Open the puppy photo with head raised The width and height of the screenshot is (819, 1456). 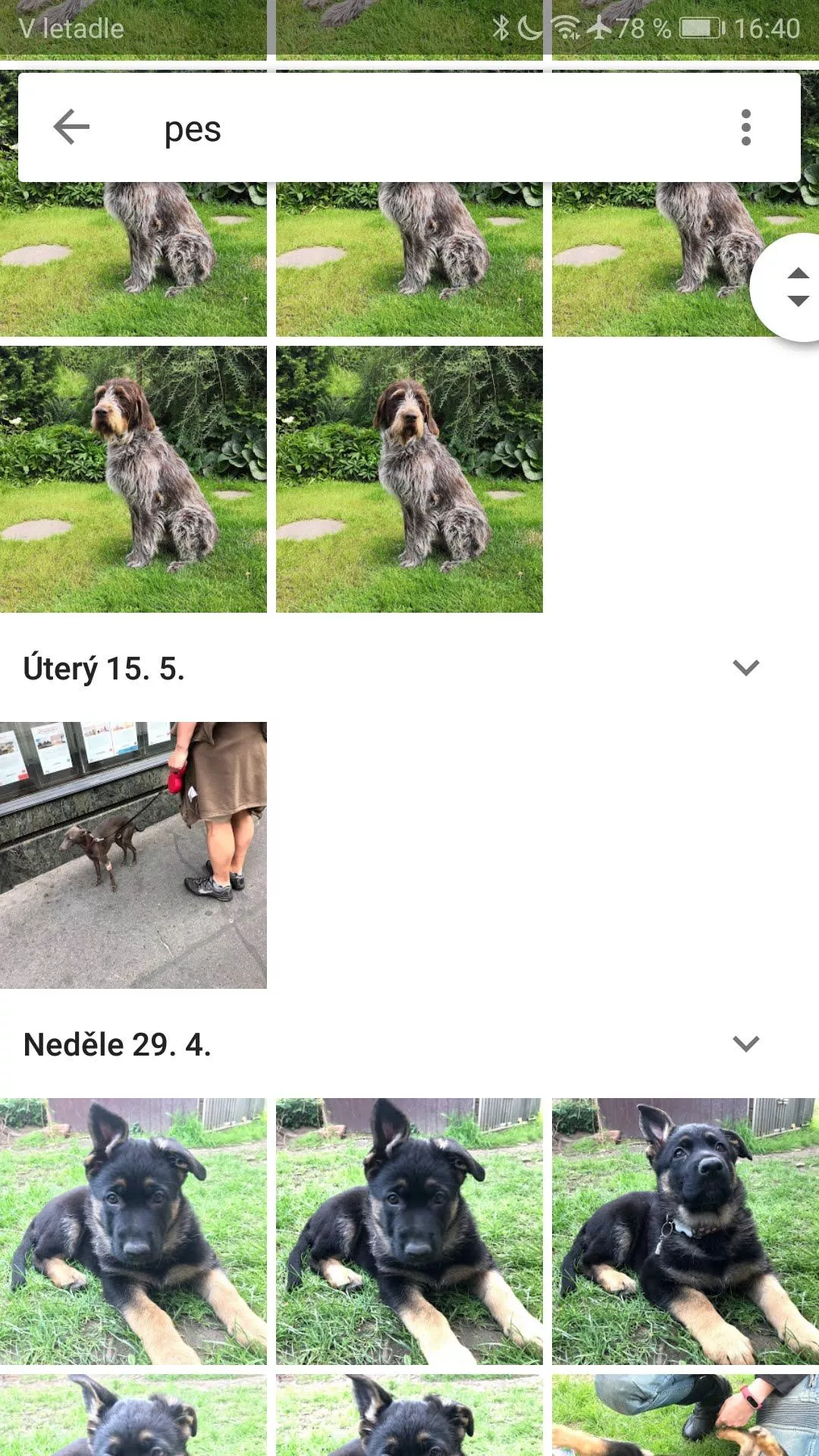pos(686,1232)
